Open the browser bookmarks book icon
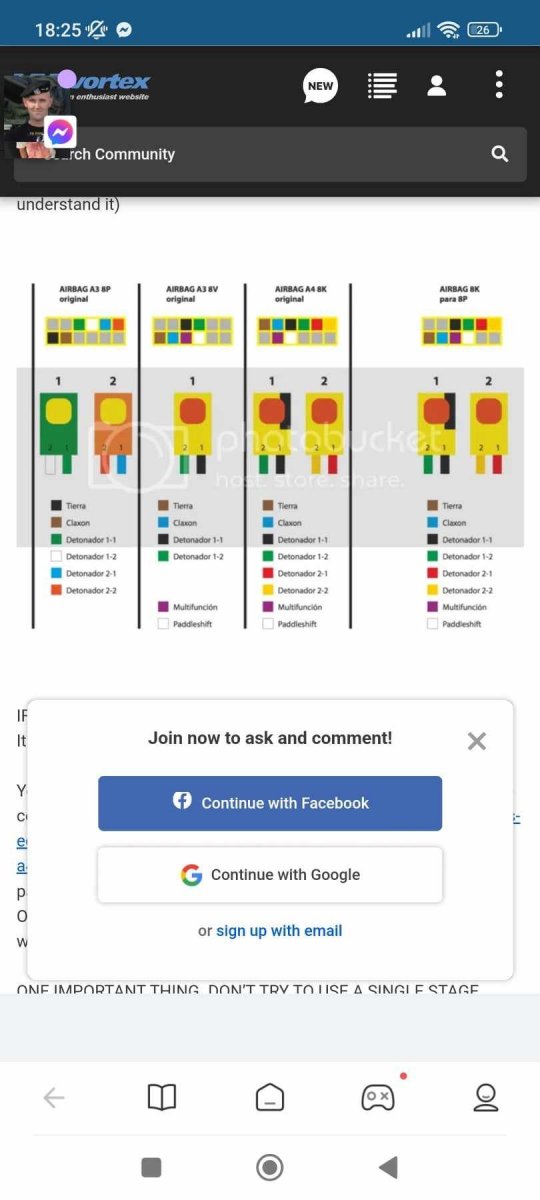Screen dimensions: 540x1200 (x=162, y=1098)
